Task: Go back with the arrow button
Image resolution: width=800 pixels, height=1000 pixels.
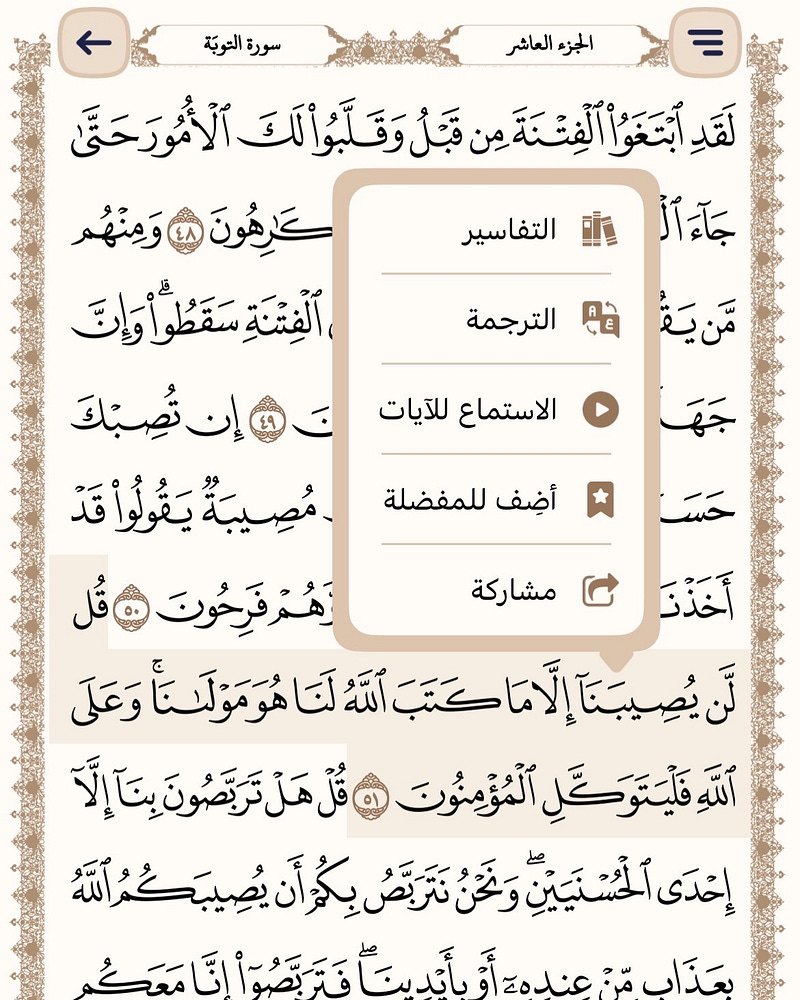Action: pyautogui.click(x=94, y=43)
